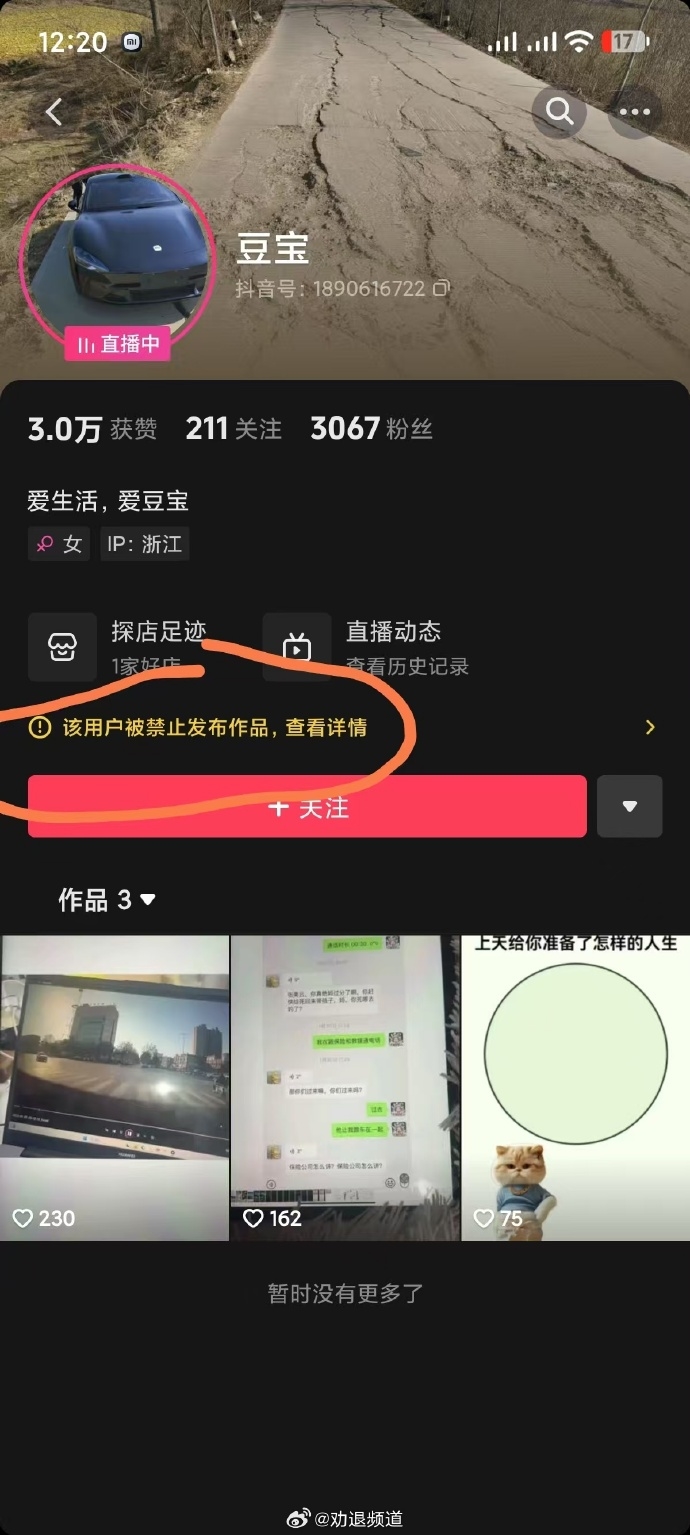Open search on the profile page
Image resolution: width=690 pixels, height=1535 pixels.
(x=559, y=112)
